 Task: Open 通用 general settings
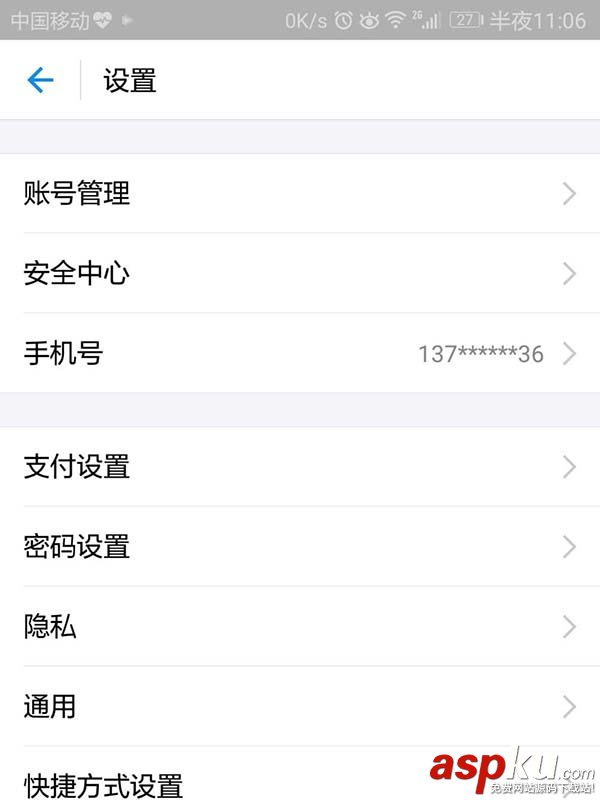[x=300, y=707]
